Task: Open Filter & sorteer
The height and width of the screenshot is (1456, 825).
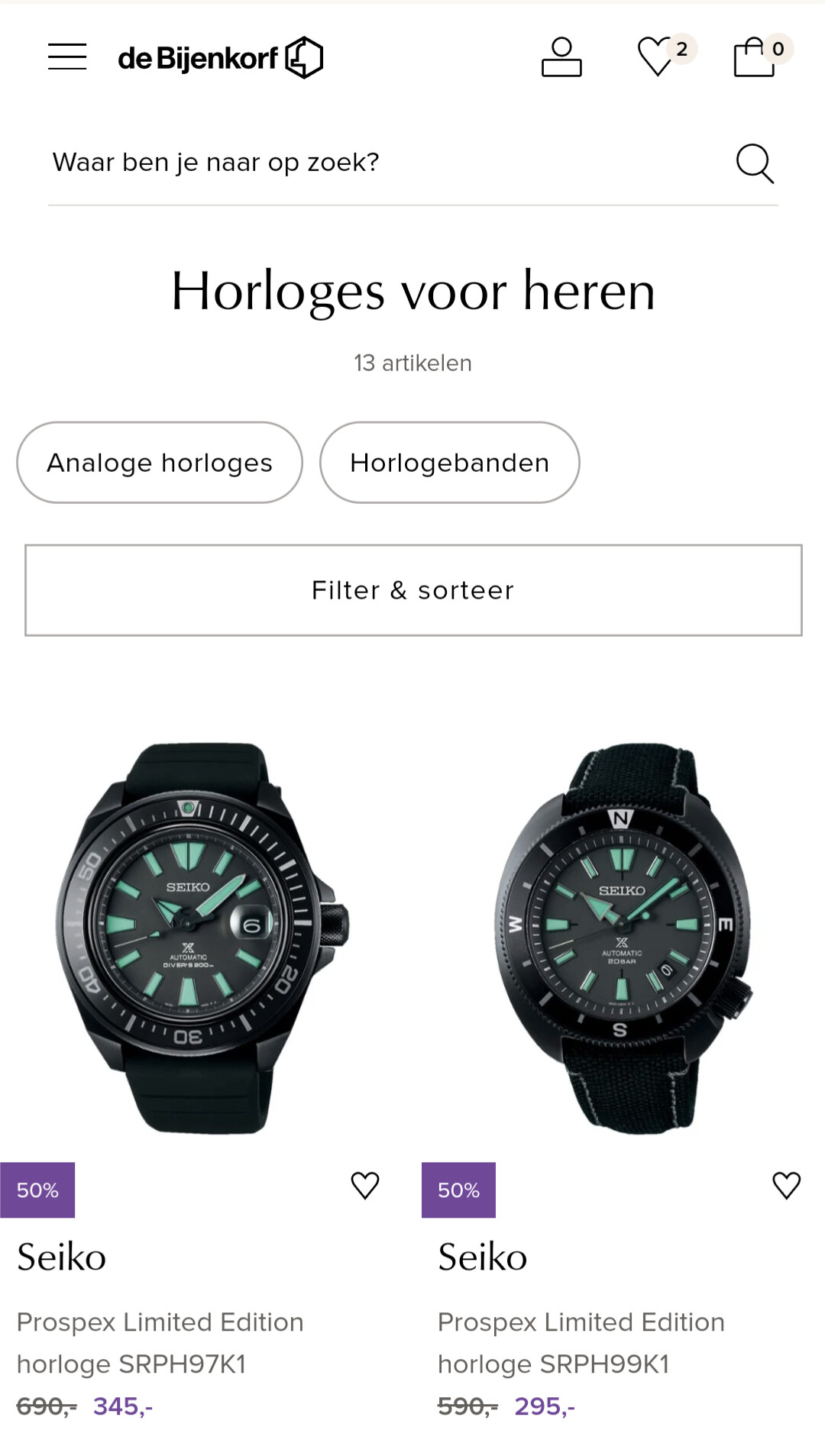Action: [x=413, y=590]
